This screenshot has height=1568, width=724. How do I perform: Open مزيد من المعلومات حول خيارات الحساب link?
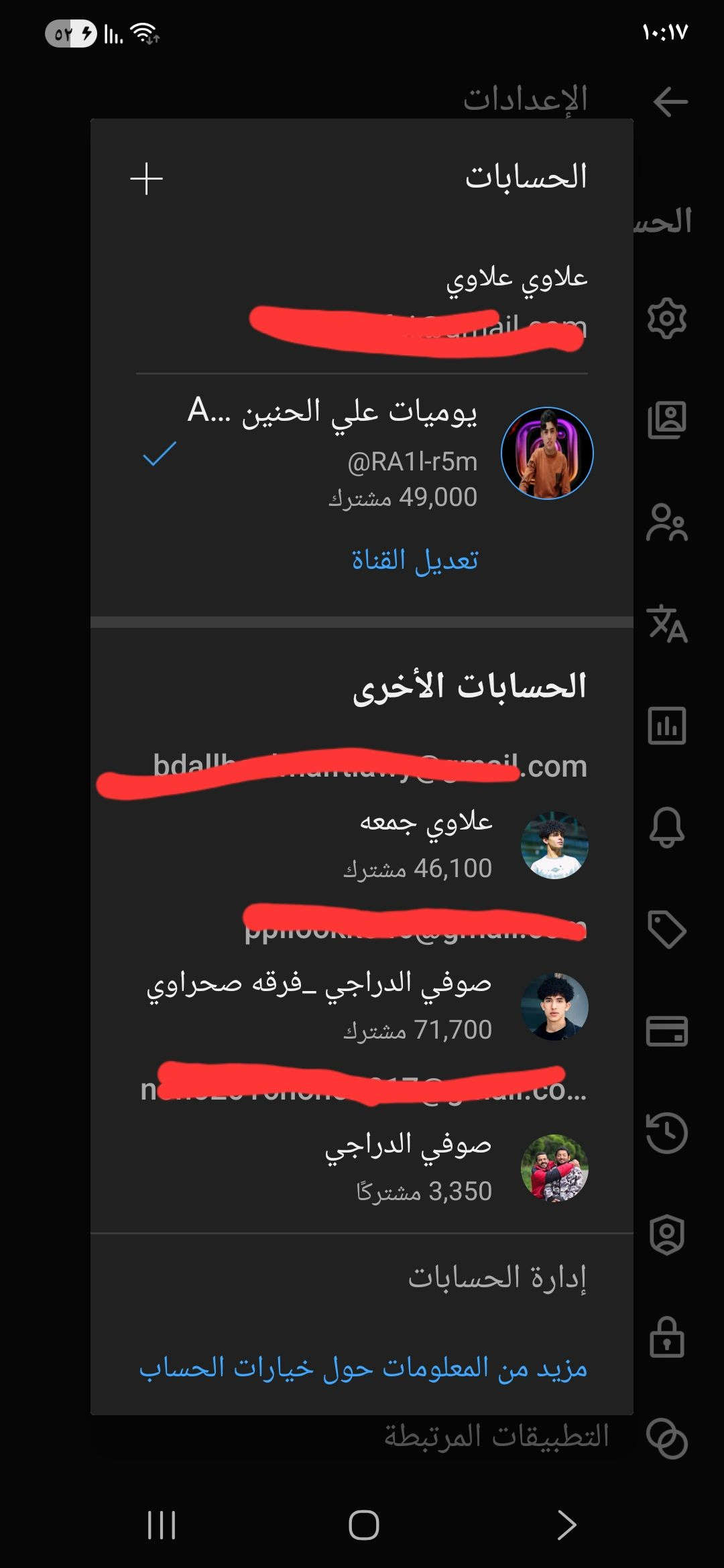(x=363, y=1367)
